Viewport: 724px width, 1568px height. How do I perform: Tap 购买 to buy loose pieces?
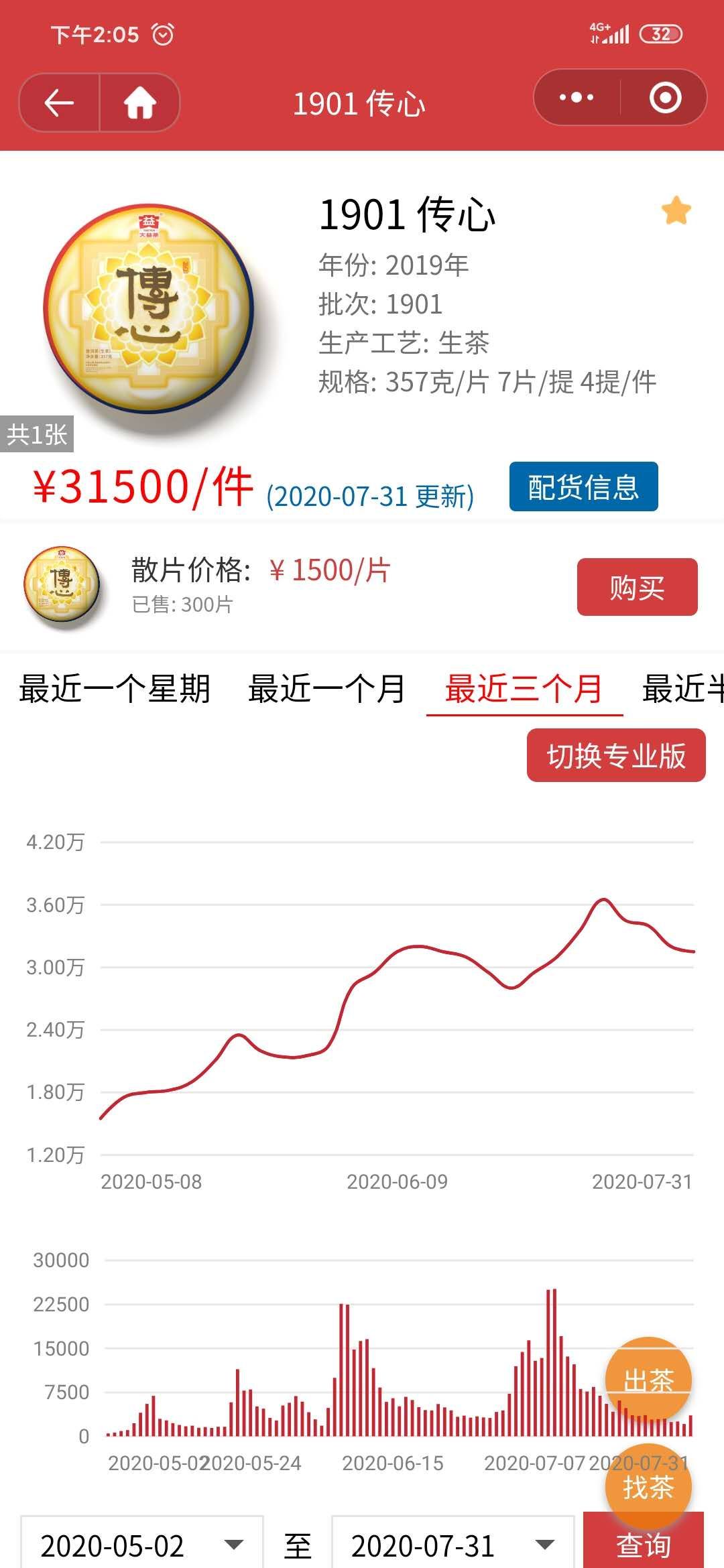tap(637, 587)
